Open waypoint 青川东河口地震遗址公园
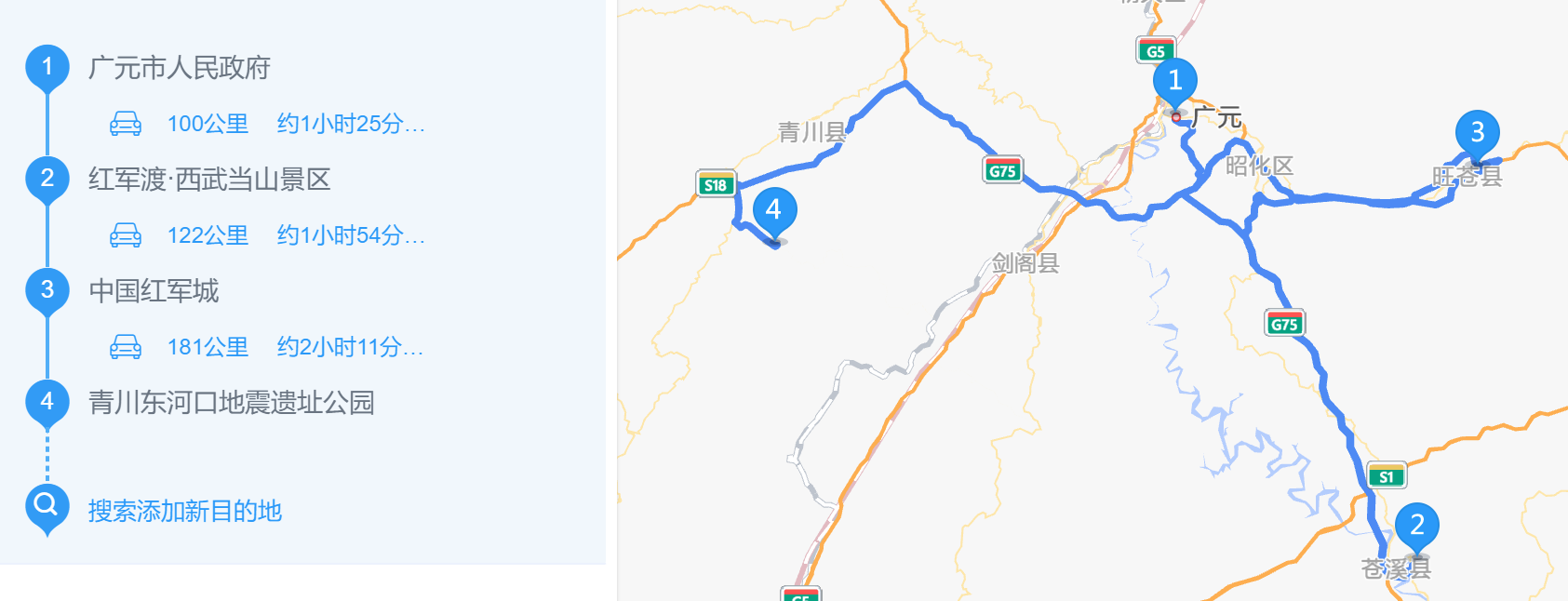The height and width of the screenshot is (601, 1568). (x=231, y=403)
